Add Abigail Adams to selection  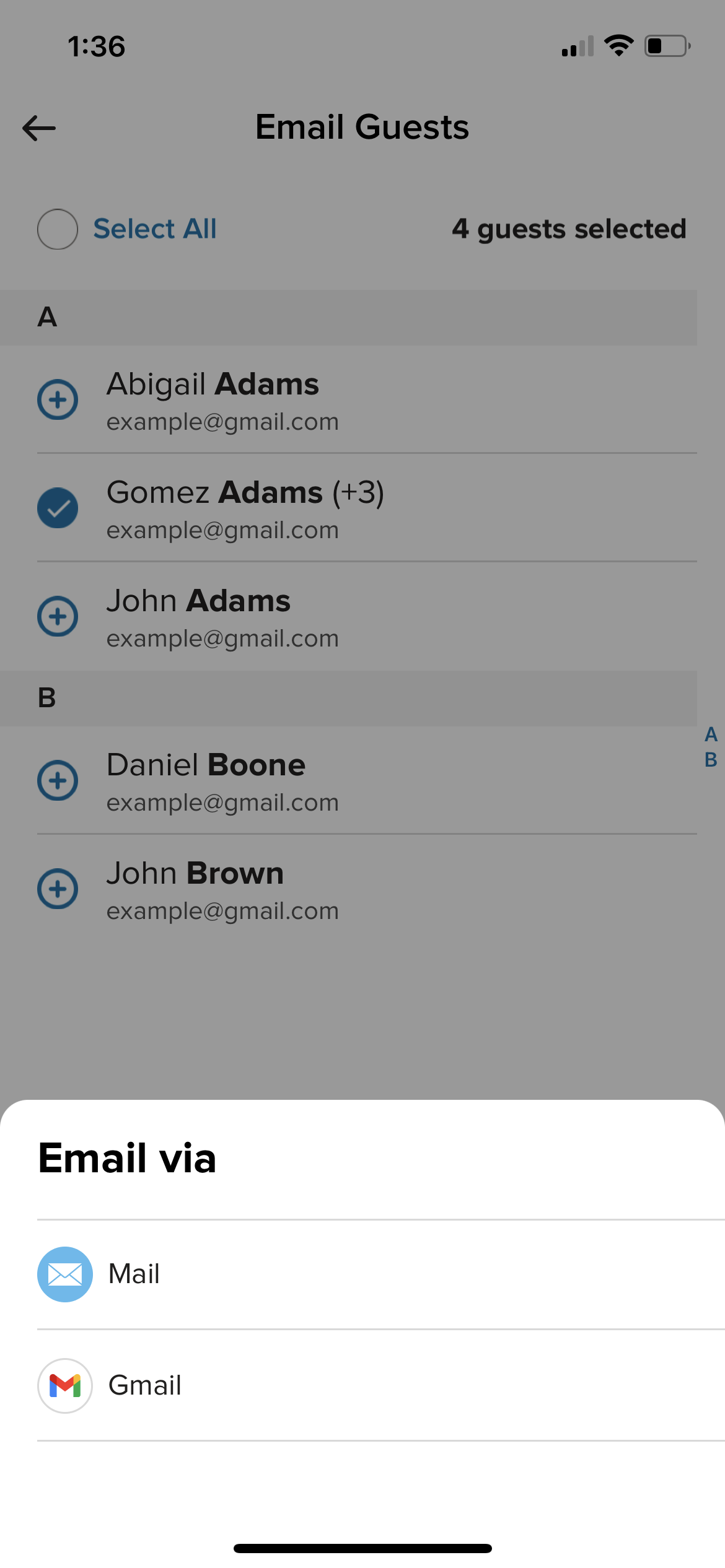point(58,399)
